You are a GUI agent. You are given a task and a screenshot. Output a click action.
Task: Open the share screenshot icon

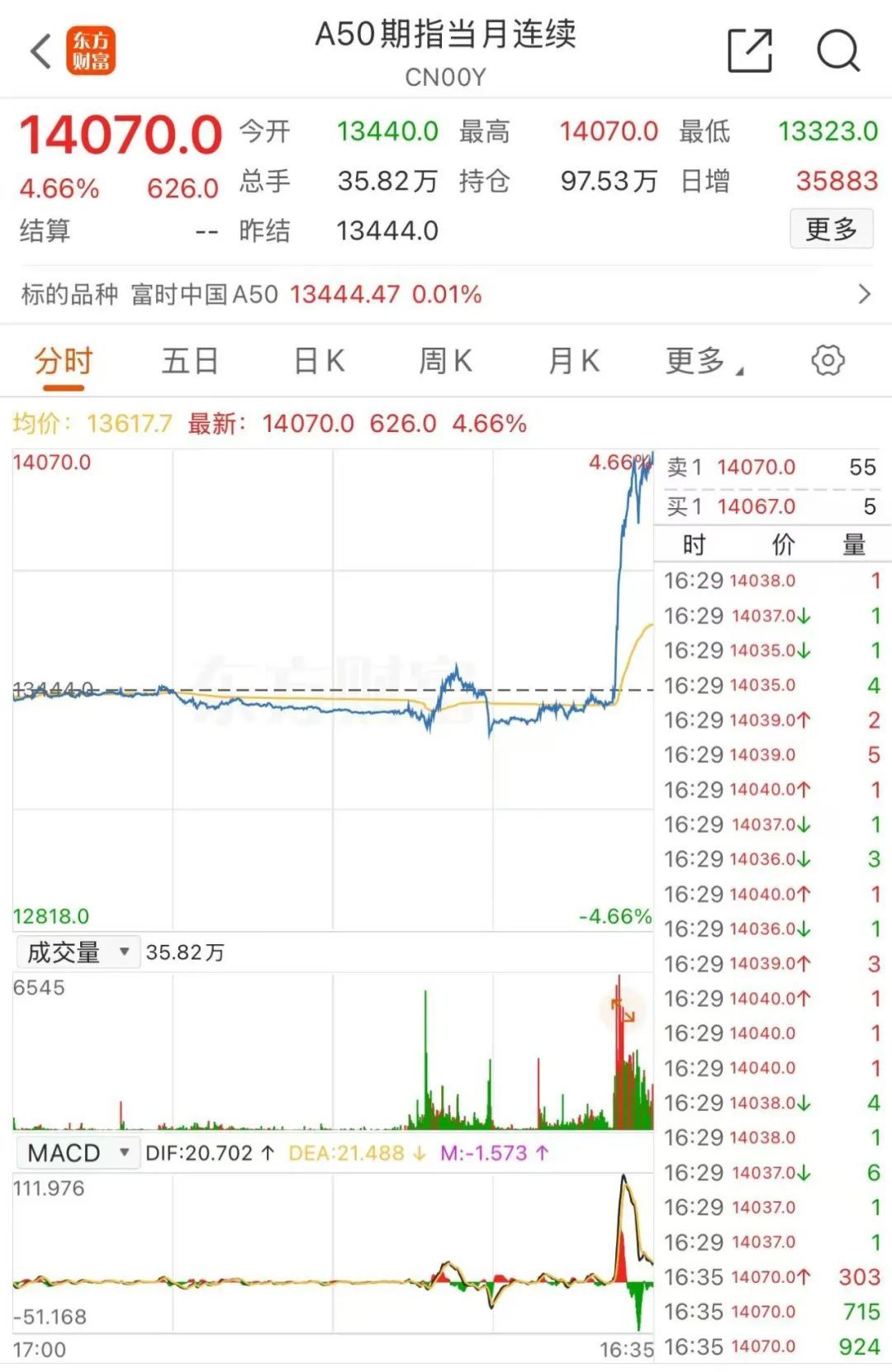pos(749,50)
